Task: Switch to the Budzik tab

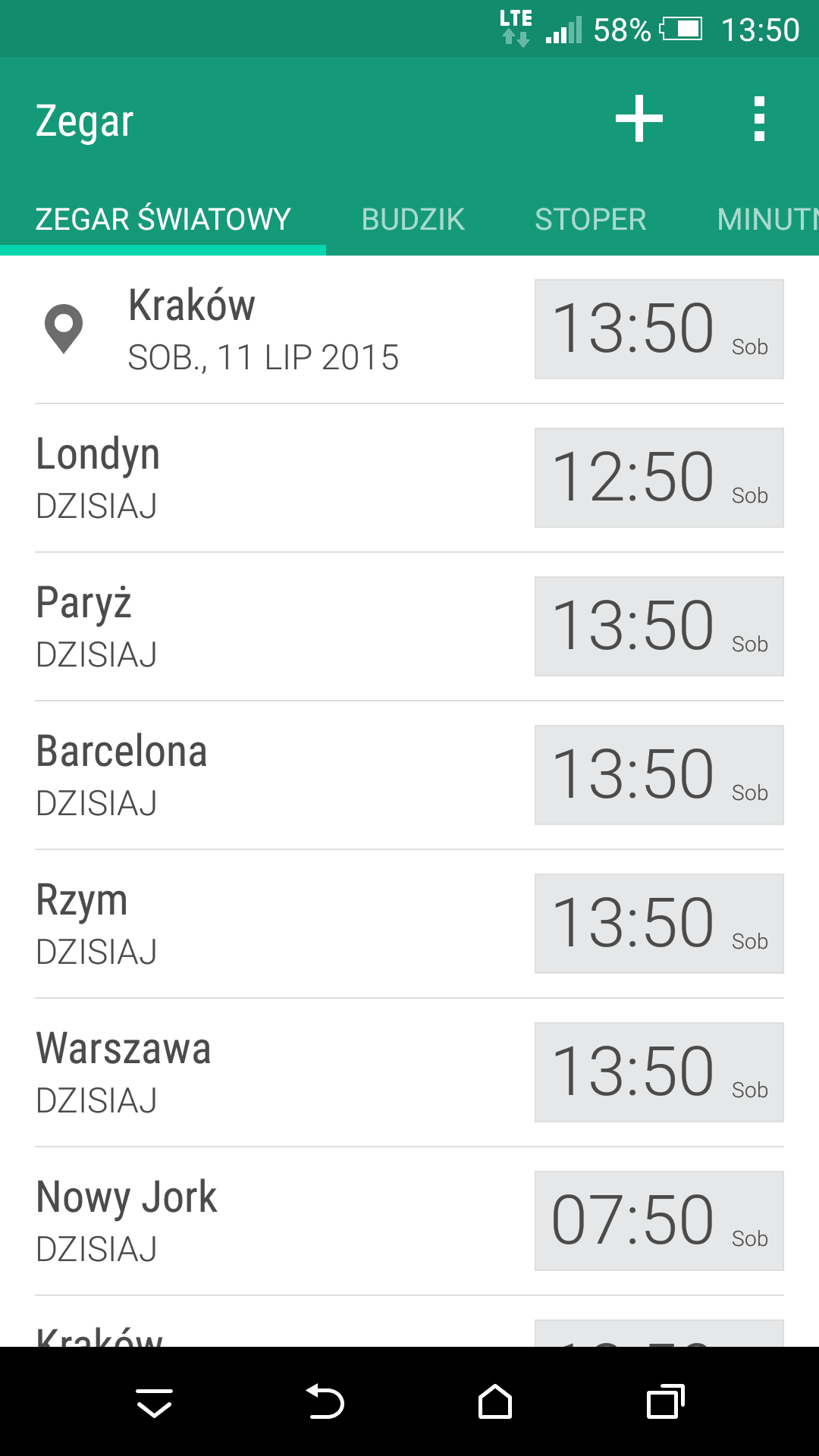Action: click(413, 219)
